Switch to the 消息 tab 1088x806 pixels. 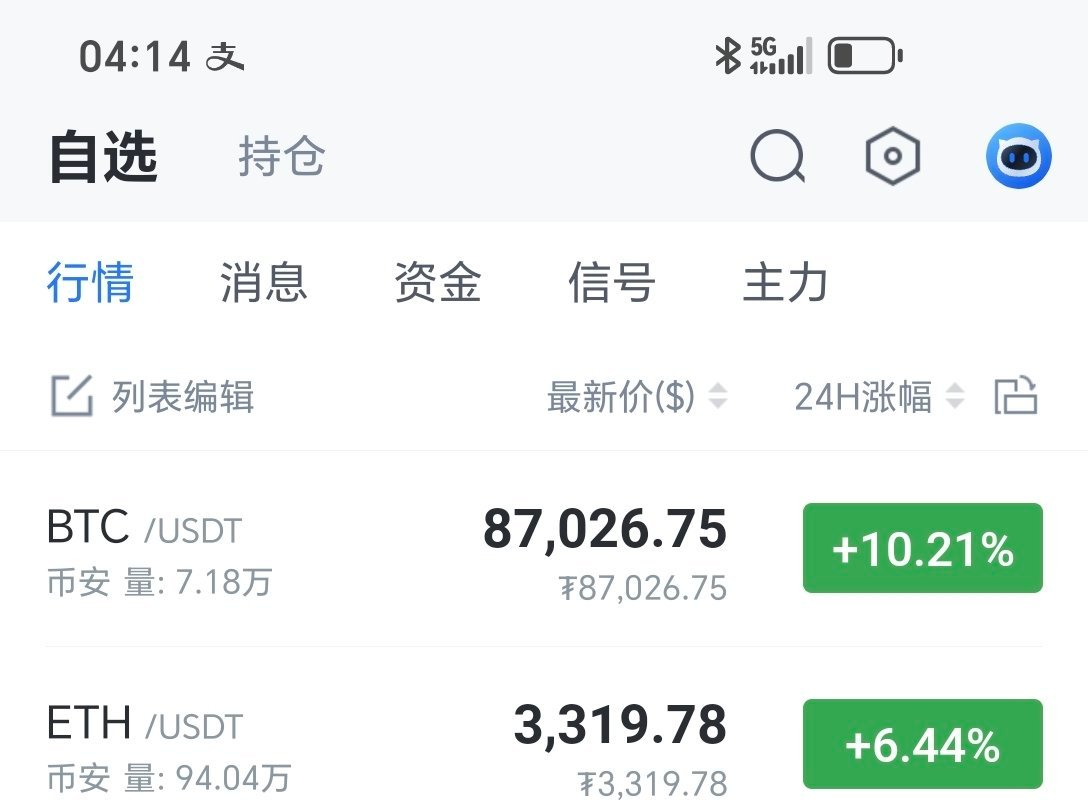tap(263, 282)
